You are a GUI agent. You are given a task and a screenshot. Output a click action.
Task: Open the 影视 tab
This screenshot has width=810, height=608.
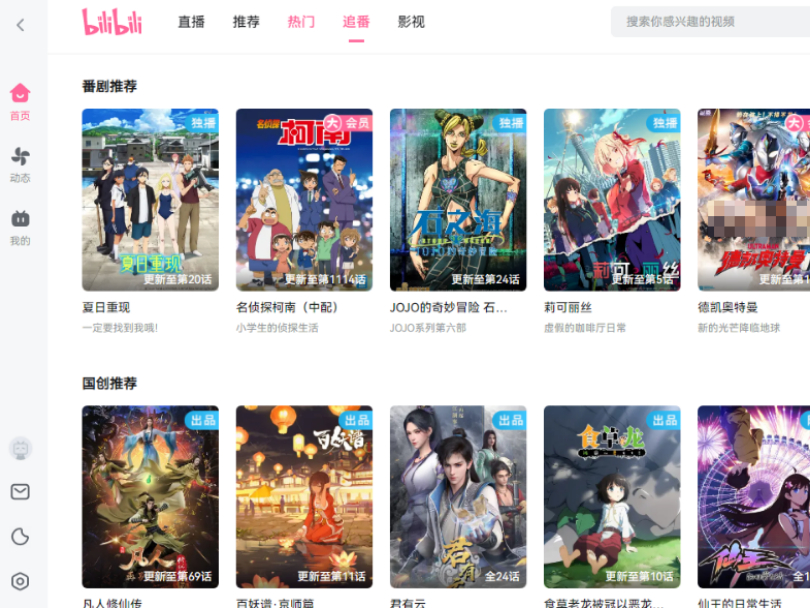(411, 22)
